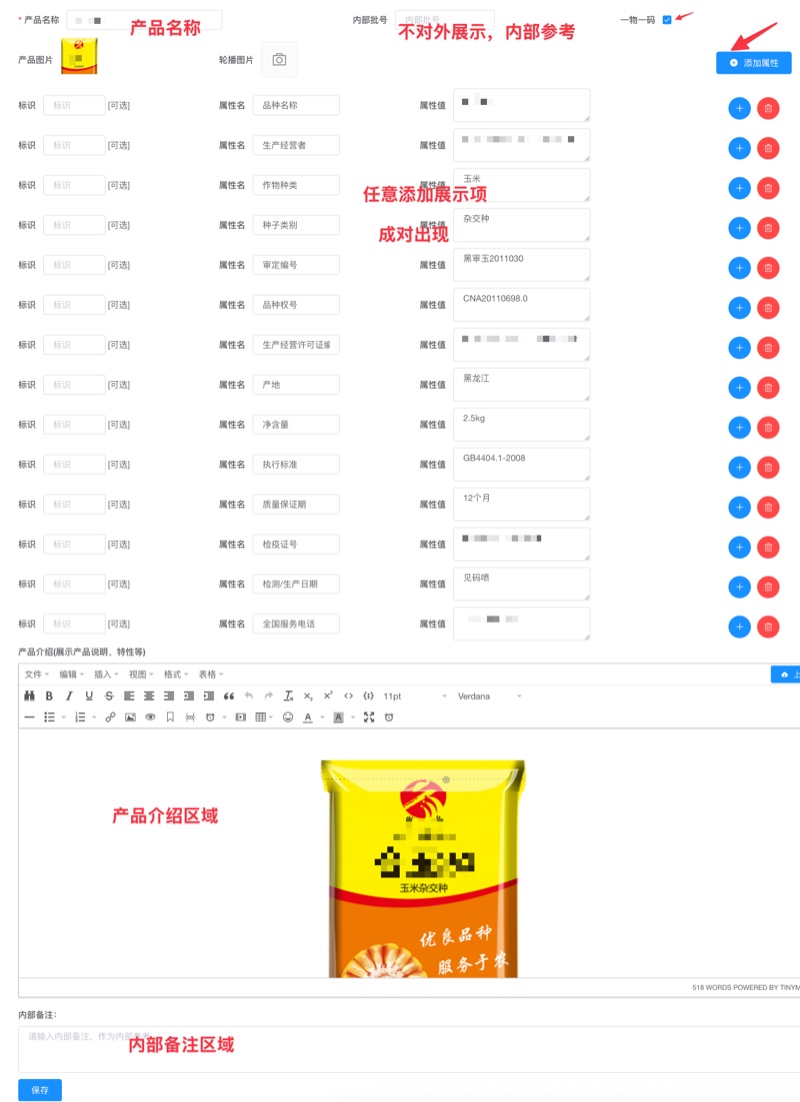Viewport: 800px width, 1102px height.
Task: Add a row after 净含量 attribute
Action: click(x=739, y=428)
